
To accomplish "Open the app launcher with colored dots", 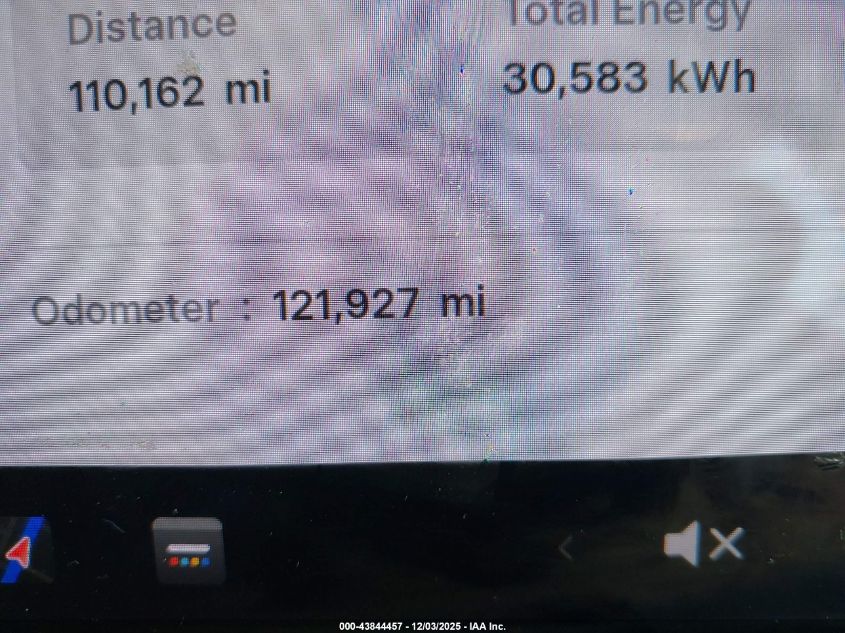I will pyautogui.click(x=188, y=551).
